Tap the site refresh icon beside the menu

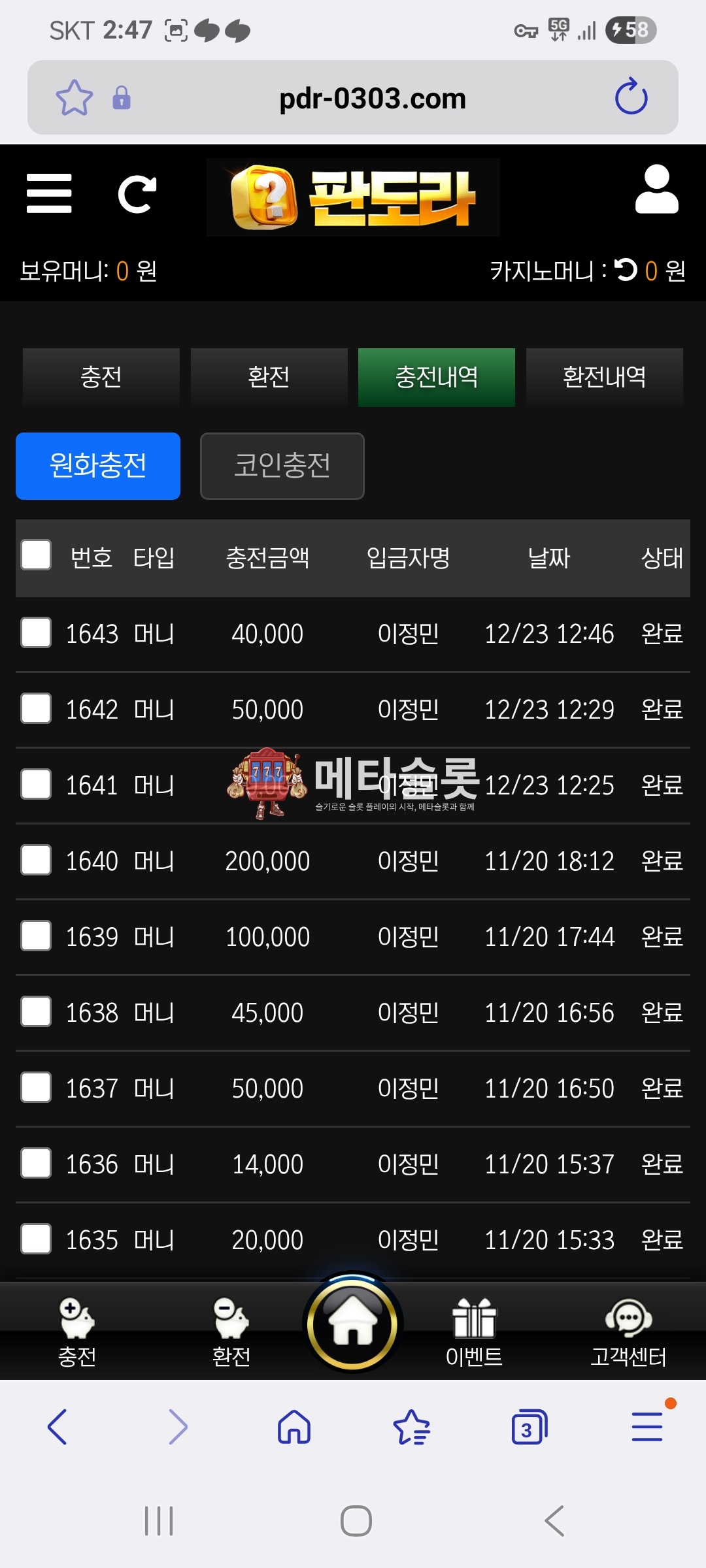click(137, 194)
